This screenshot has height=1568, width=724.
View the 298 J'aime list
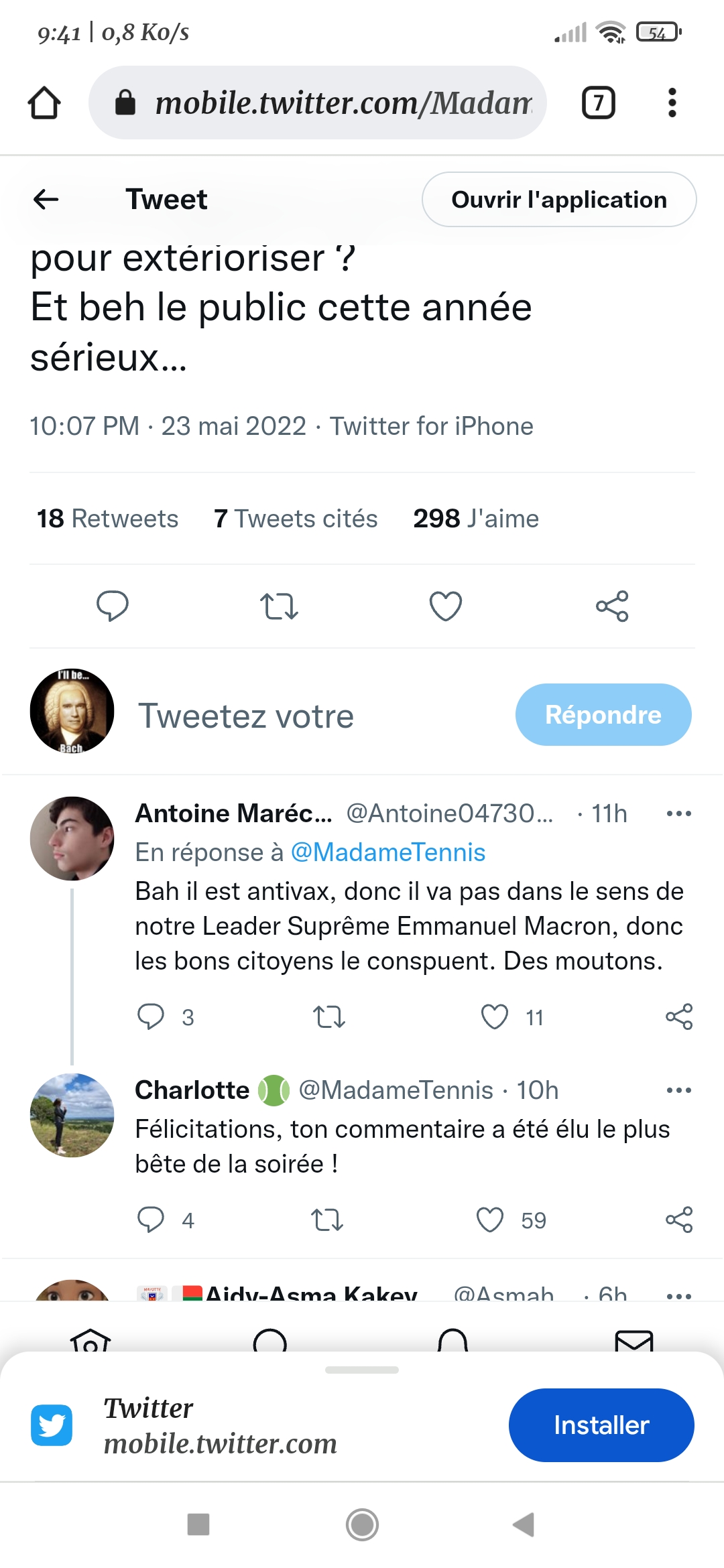[x=476, y=519]
